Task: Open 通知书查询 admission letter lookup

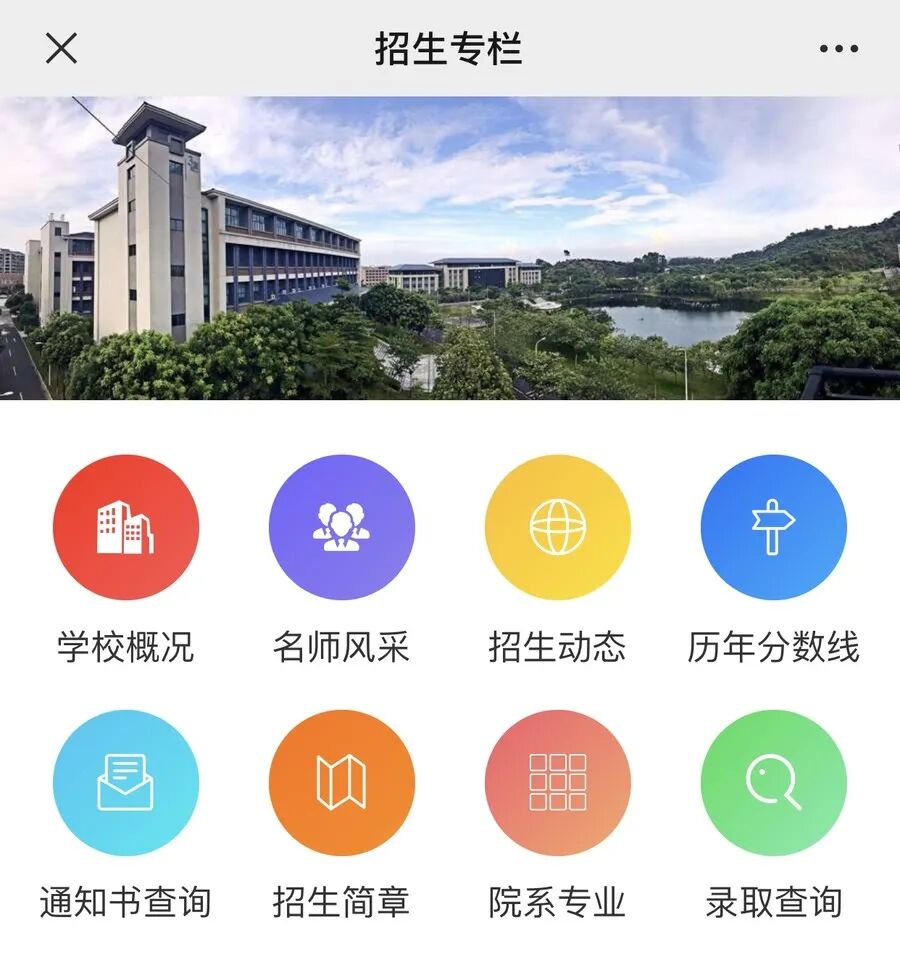Action: pos(126,782)
